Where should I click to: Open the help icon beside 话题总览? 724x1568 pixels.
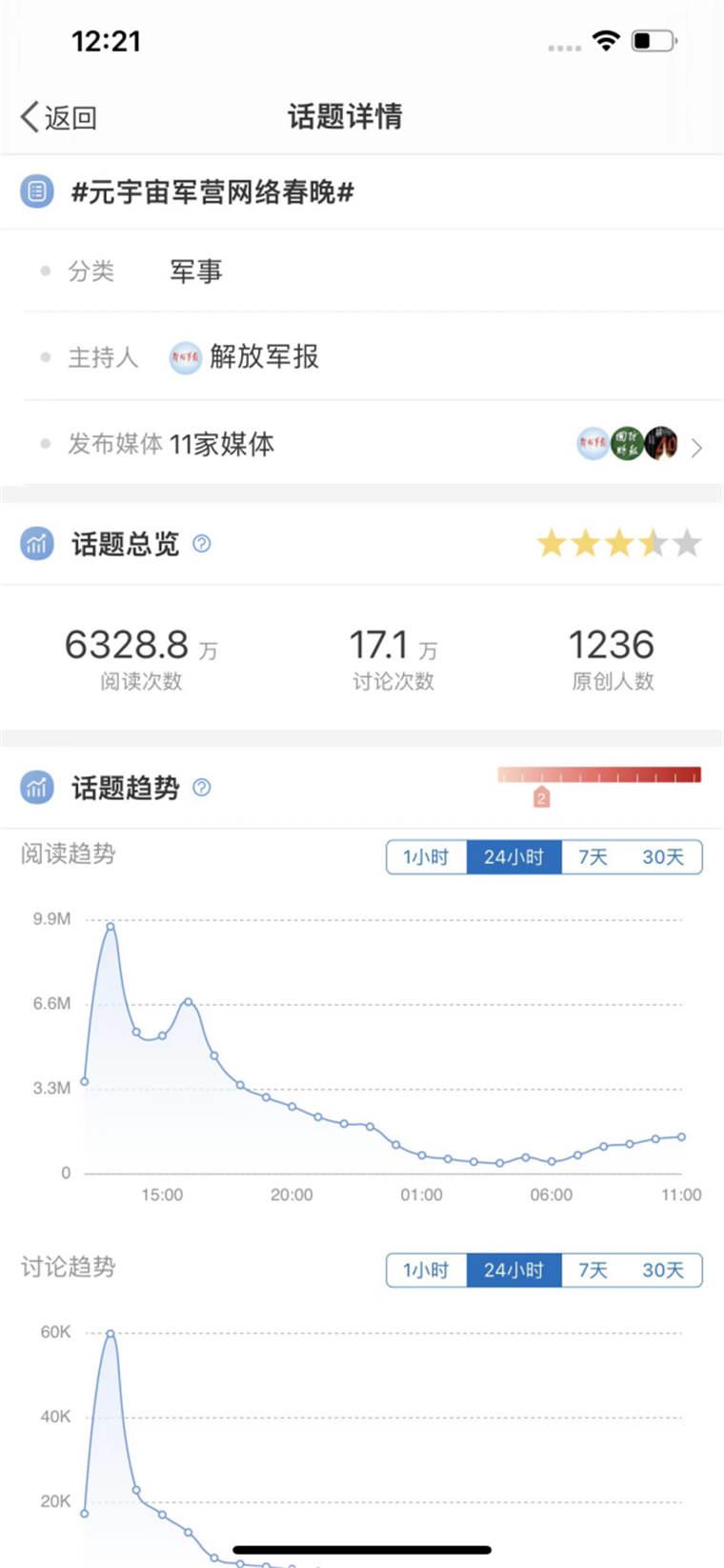click(202, 544)
